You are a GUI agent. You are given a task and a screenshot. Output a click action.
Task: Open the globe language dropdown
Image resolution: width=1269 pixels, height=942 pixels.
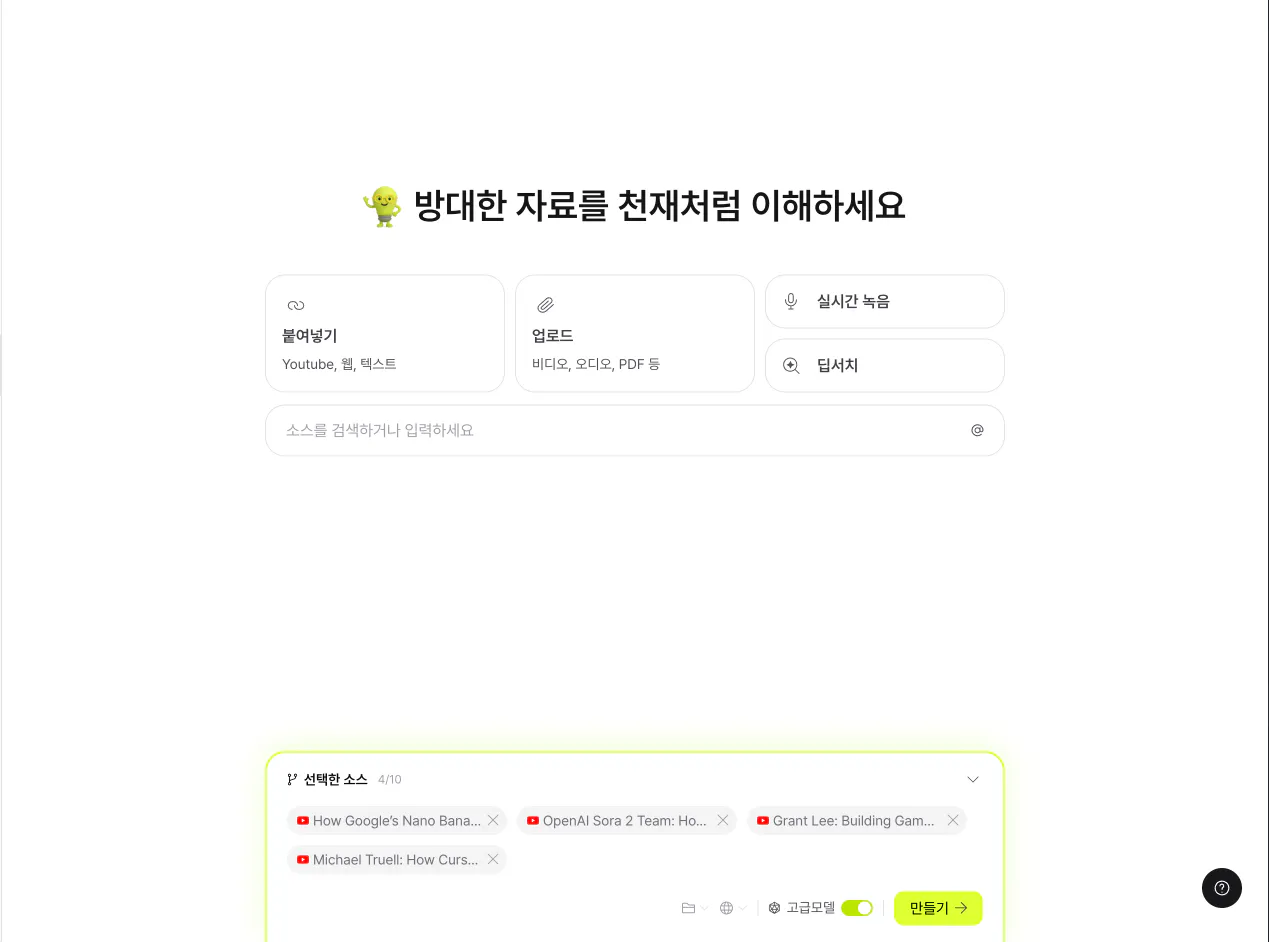point(732,908)
